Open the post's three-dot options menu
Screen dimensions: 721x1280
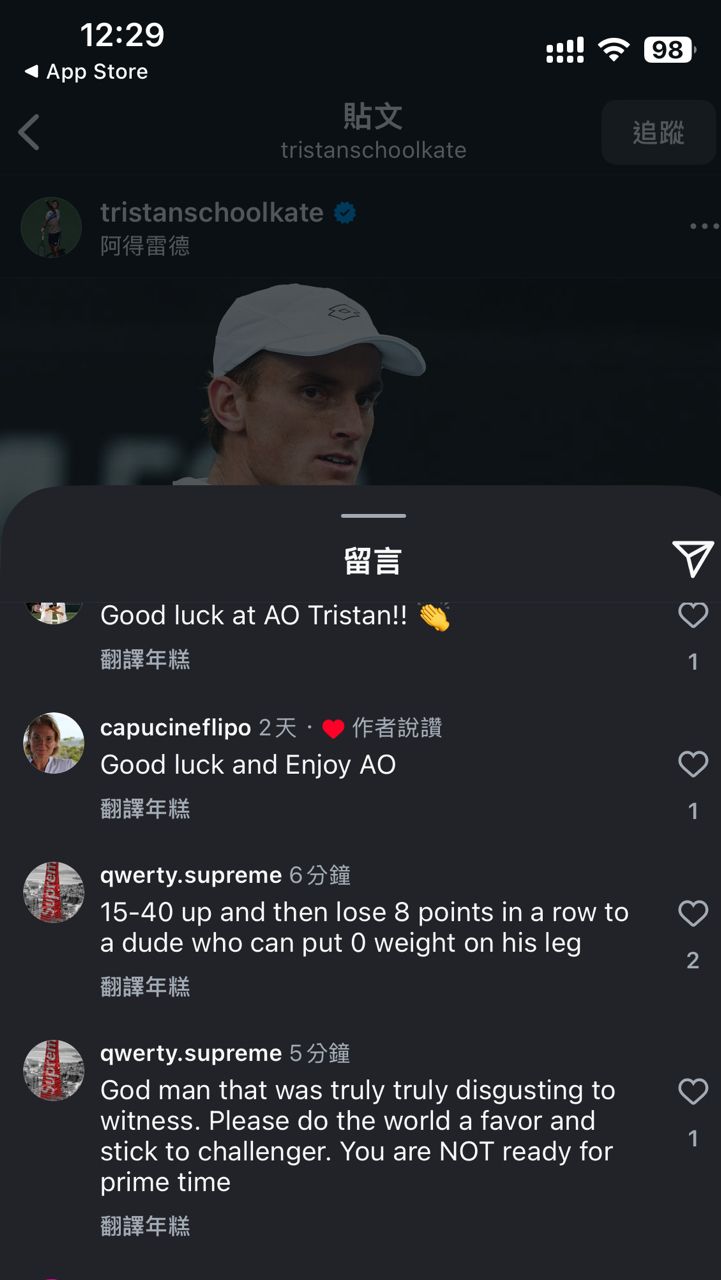(704, 226)
